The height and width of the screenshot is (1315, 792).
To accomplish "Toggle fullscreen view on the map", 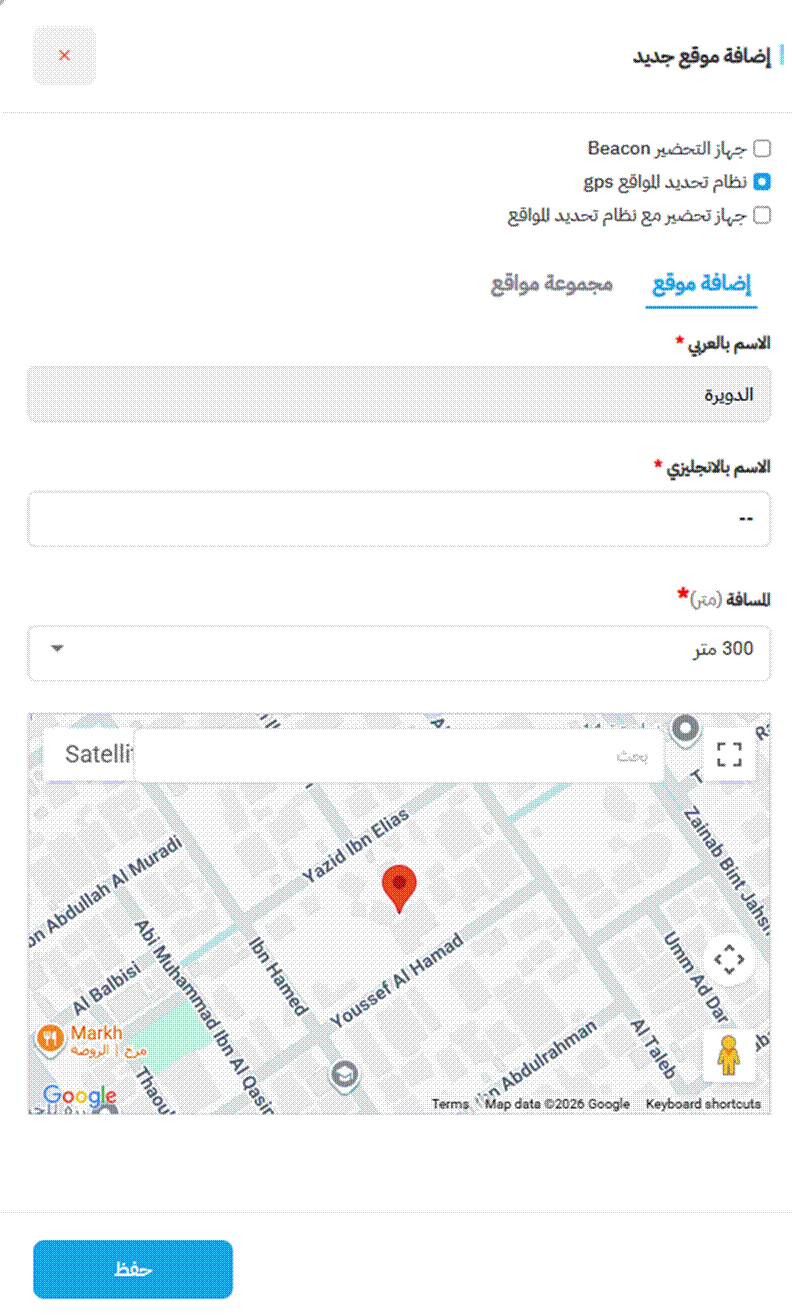I will [x=729, y=755].
